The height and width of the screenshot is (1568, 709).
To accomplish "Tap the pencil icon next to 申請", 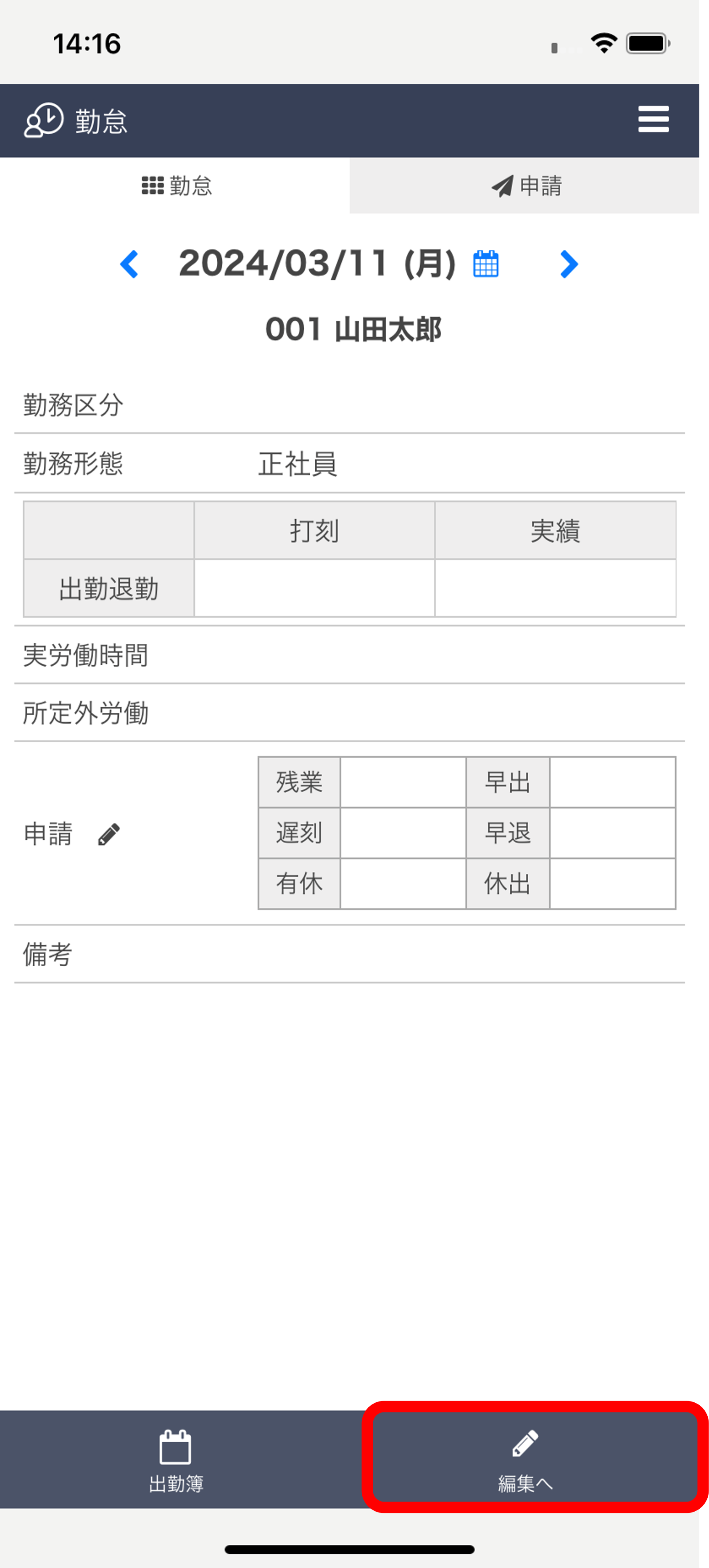I will click(109, 834).
